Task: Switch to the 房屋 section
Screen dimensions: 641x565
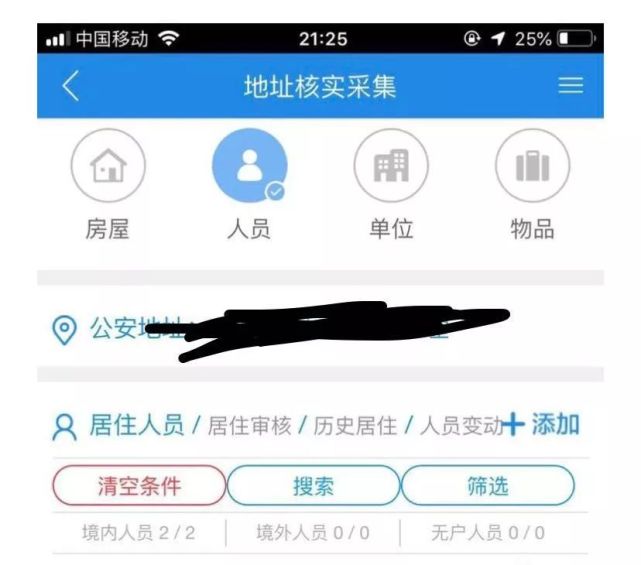Action: coord(108,184)
